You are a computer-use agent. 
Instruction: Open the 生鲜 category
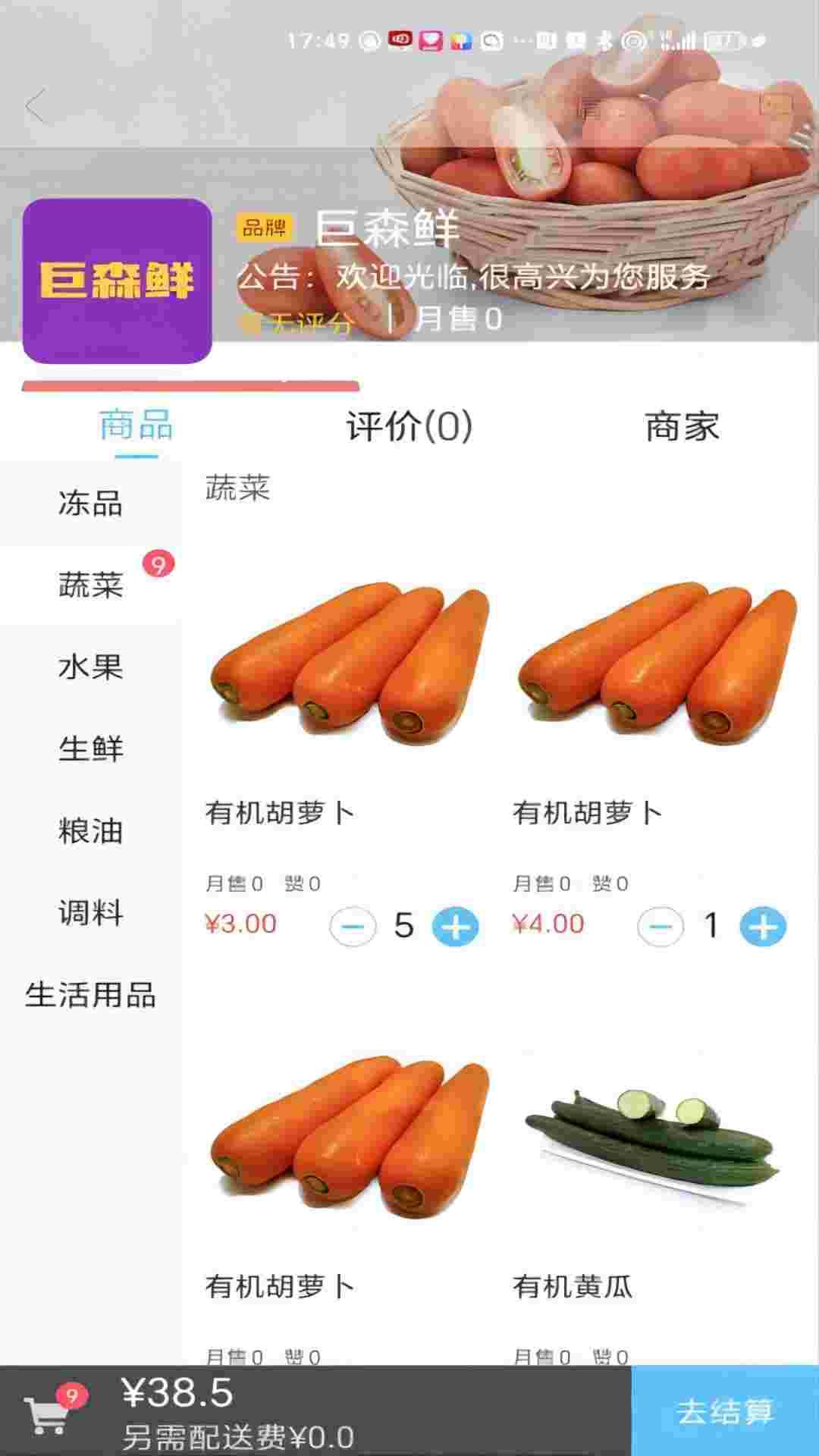click(x=90, y=748)
